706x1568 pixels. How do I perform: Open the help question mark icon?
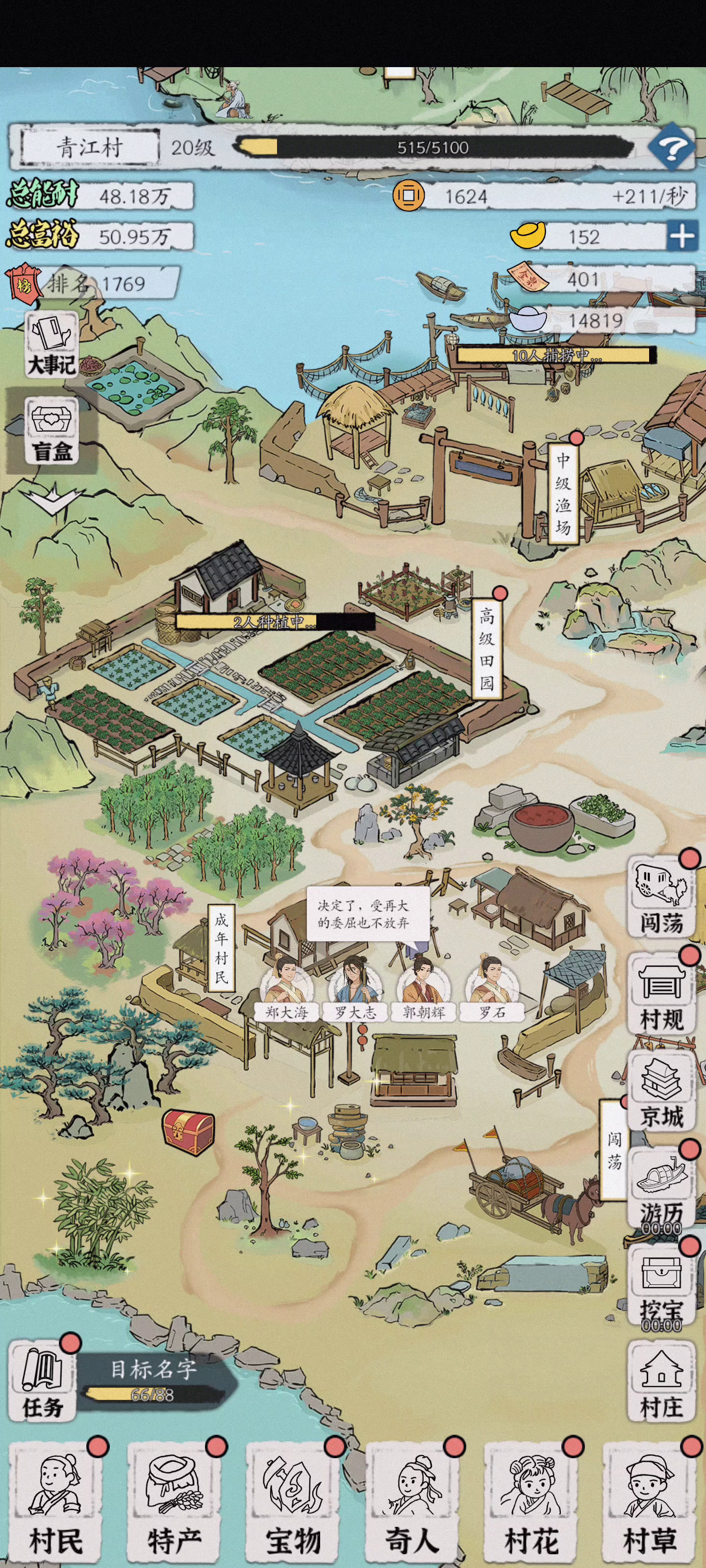[671, 146]
